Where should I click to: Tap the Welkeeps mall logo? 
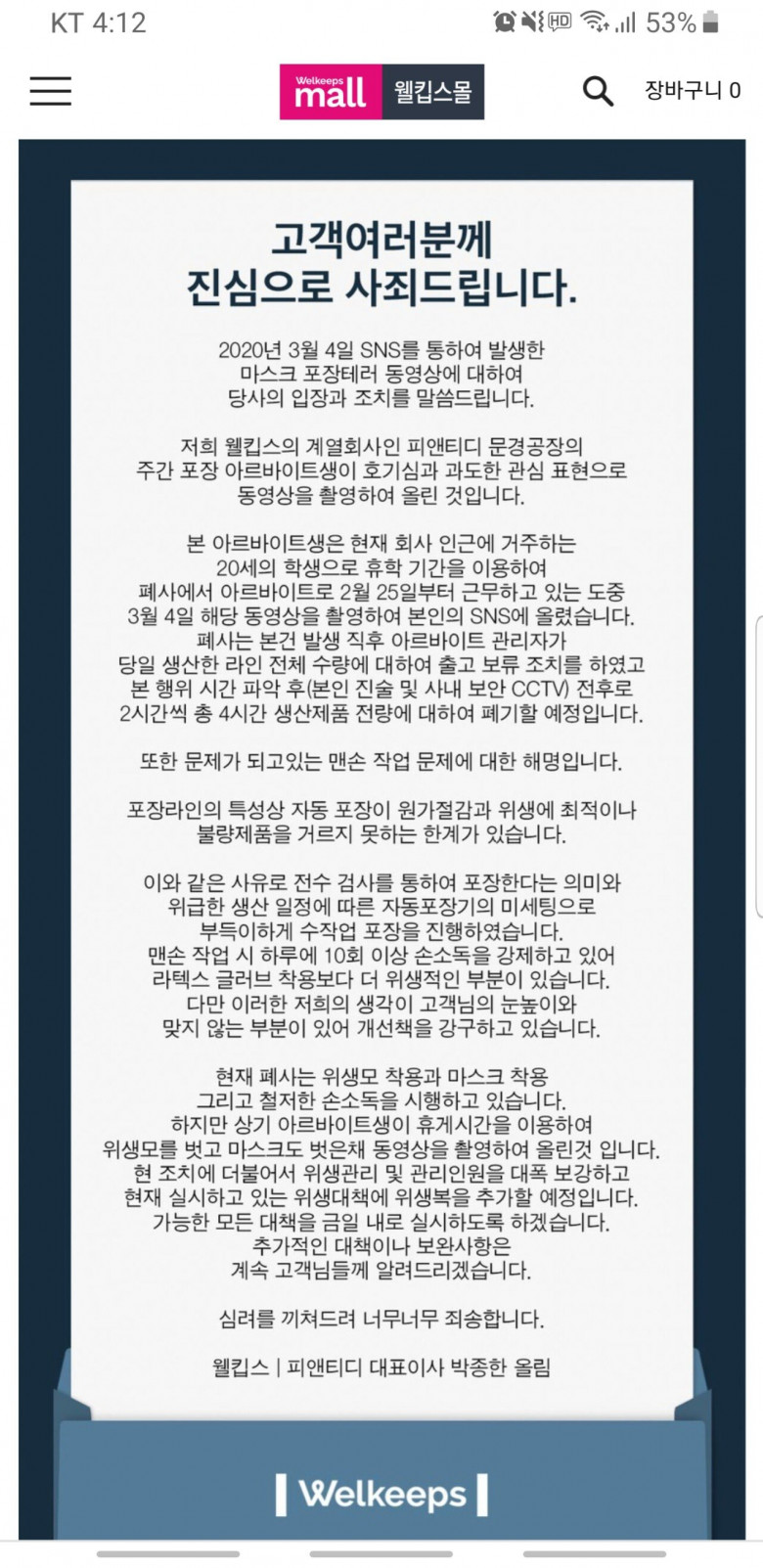tap(381, 92)
